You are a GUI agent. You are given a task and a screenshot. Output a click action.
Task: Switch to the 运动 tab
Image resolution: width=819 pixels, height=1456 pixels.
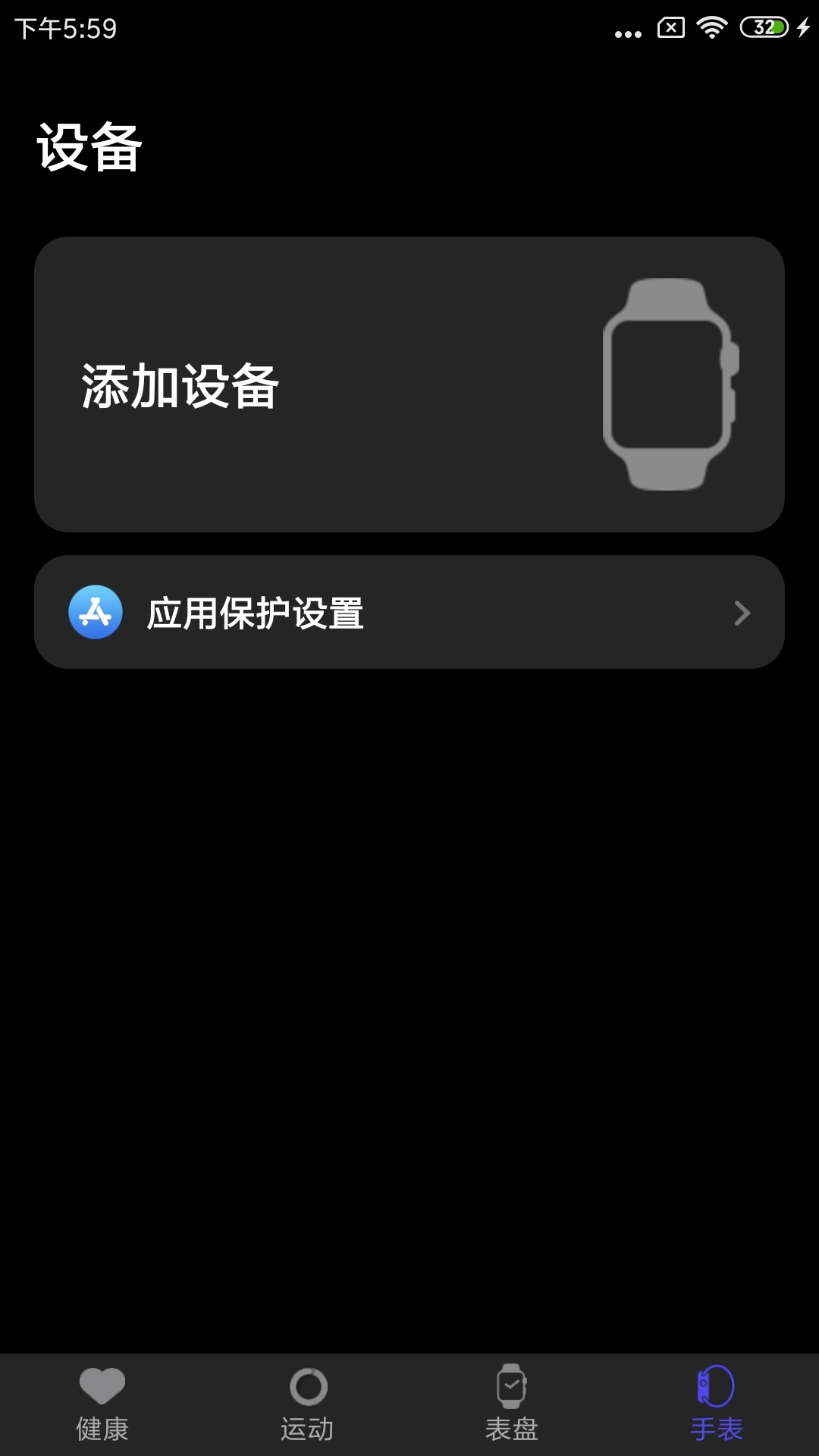coord(307,1407)
